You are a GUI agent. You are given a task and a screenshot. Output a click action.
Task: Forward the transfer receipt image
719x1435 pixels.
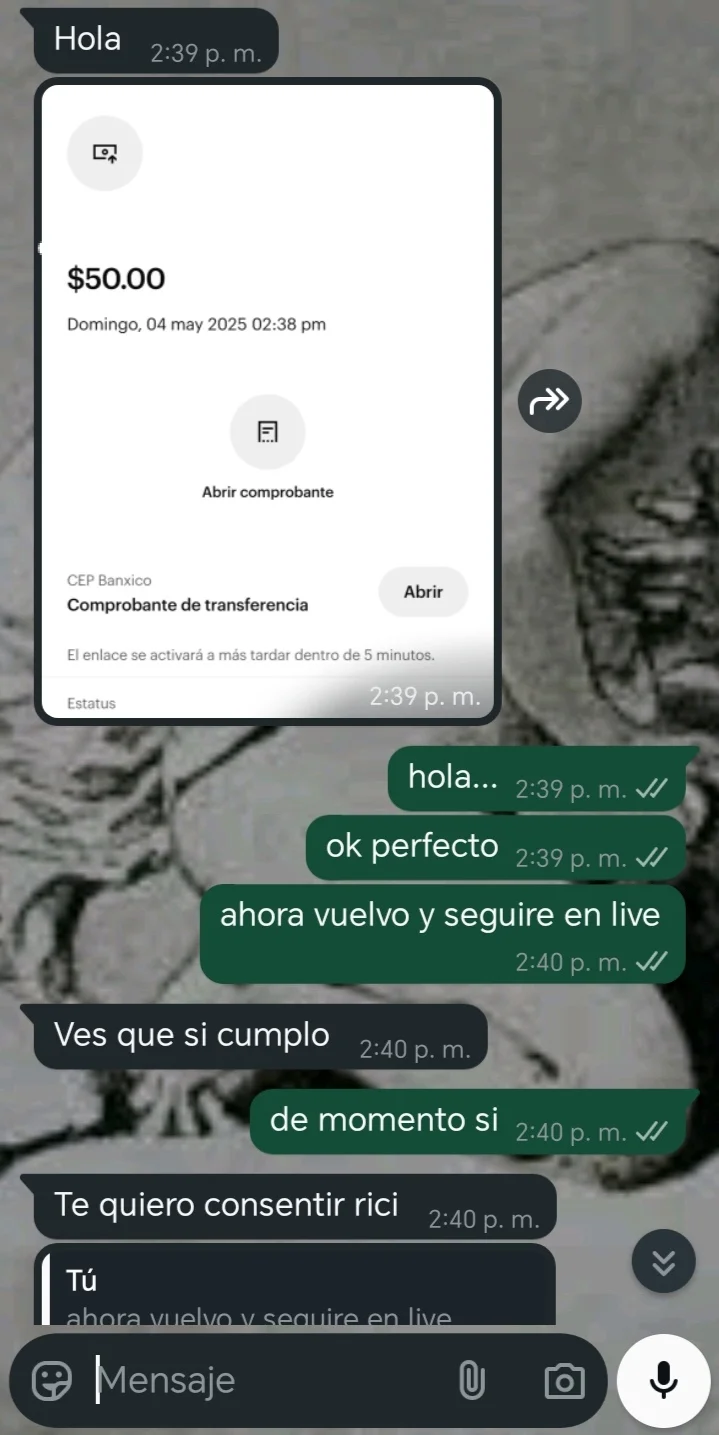(x=549, y=401)
